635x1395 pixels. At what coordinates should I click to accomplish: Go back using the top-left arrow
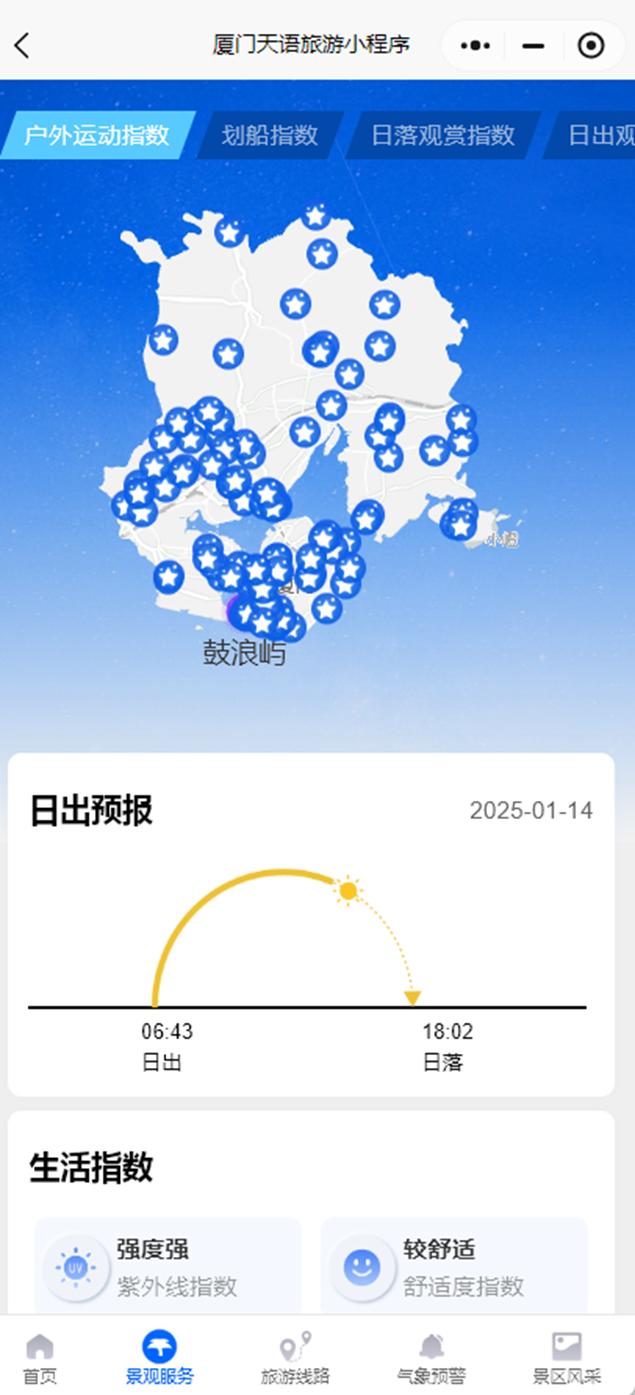tap(22, 45)
